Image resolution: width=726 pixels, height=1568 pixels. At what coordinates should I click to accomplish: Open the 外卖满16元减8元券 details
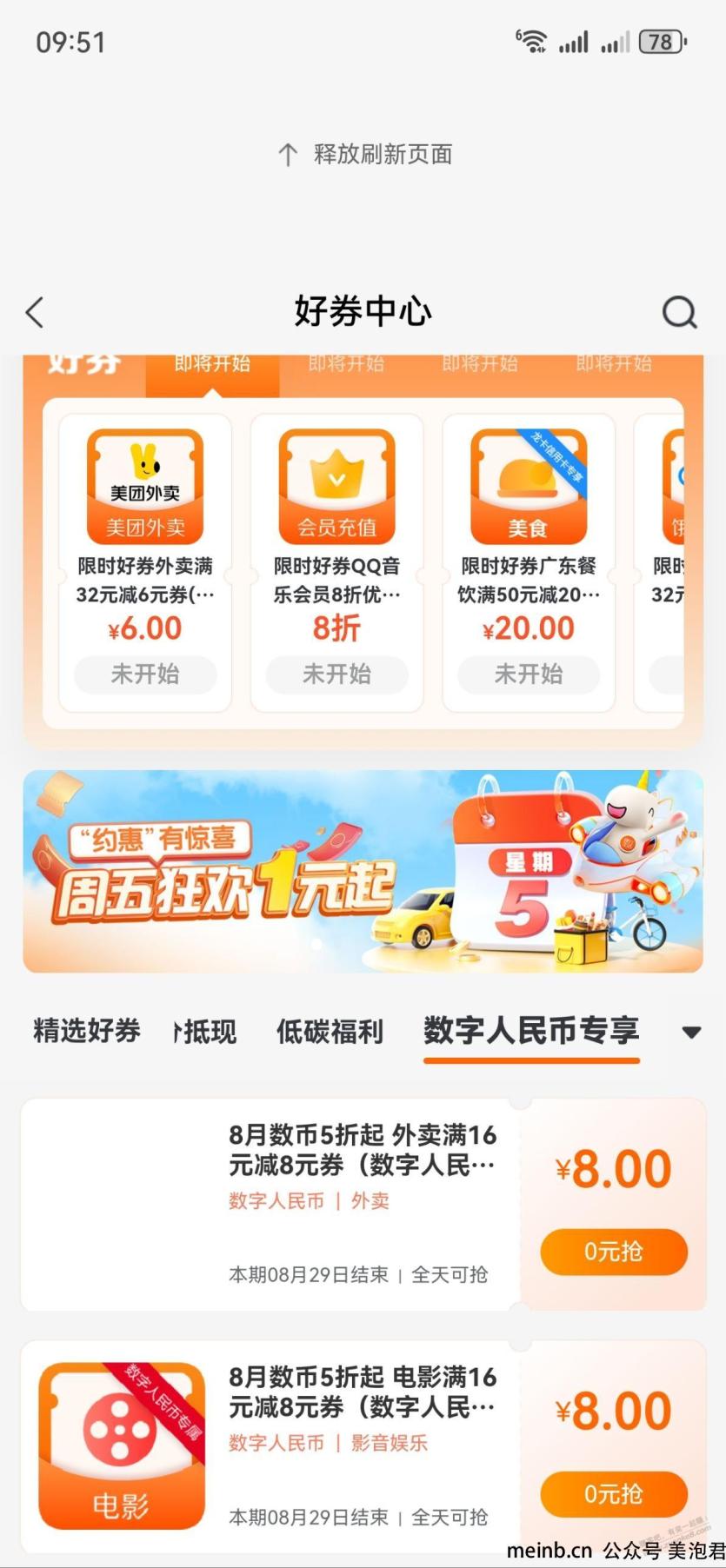(x=361, y=1150)
